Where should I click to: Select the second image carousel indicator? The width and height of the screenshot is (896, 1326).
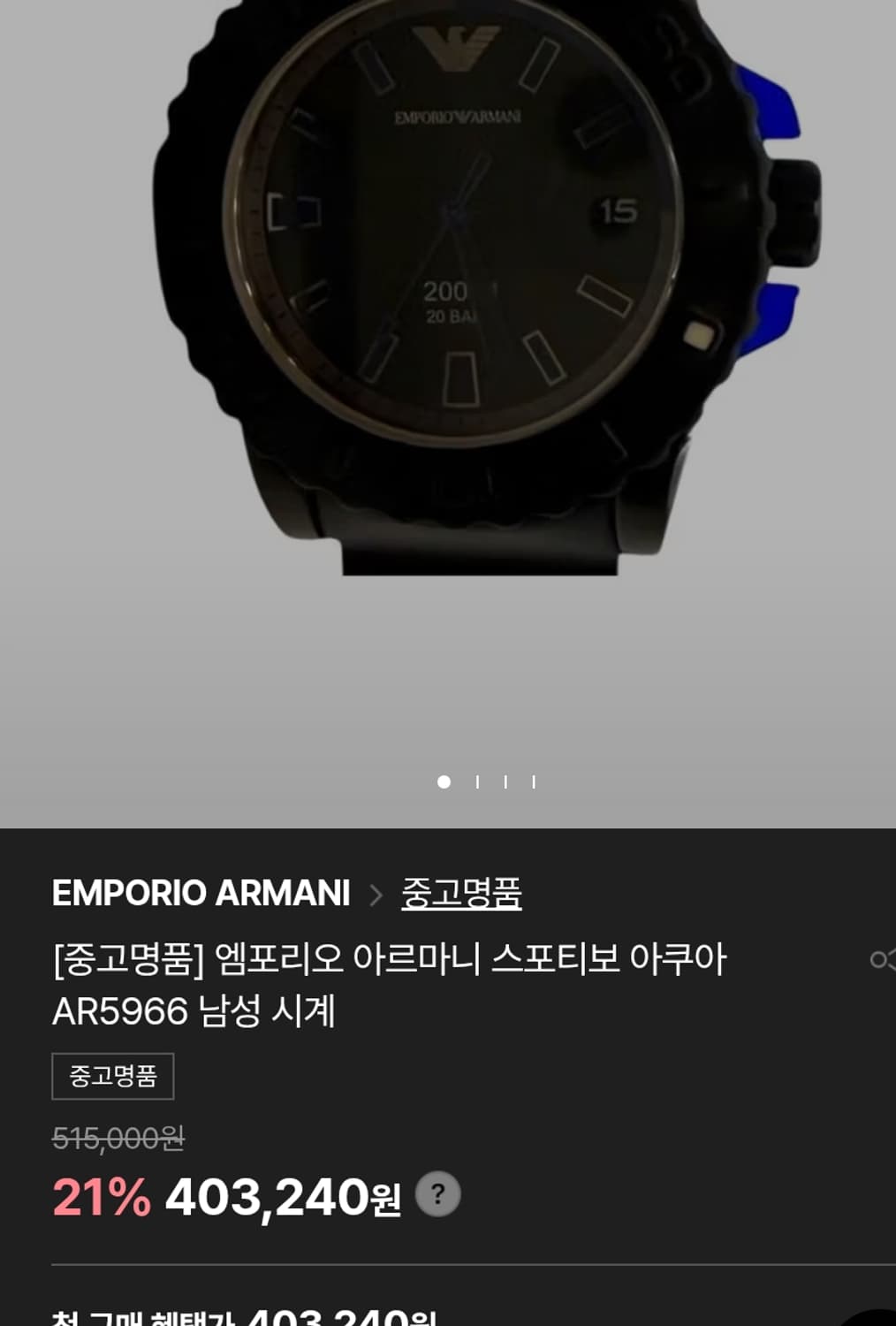point(478,781)
